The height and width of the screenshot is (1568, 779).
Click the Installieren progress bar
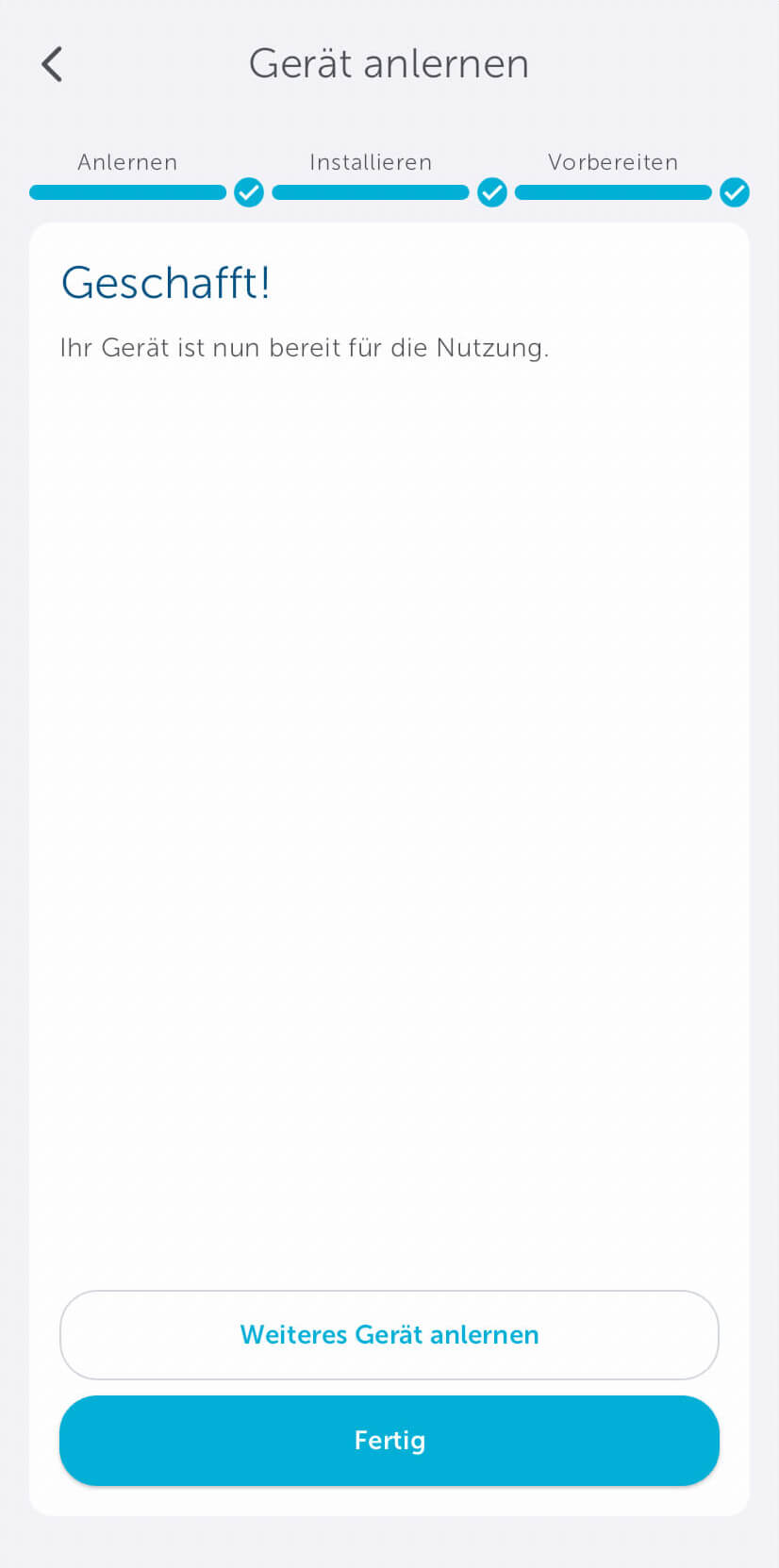371,192
